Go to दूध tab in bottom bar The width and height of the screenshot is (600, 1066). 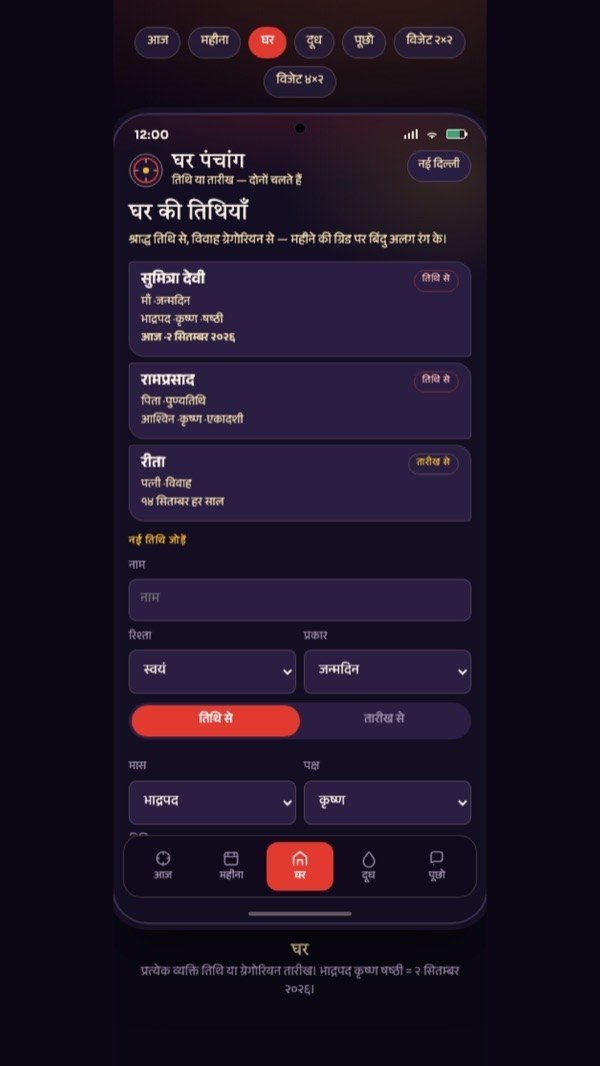click(368, 866)
